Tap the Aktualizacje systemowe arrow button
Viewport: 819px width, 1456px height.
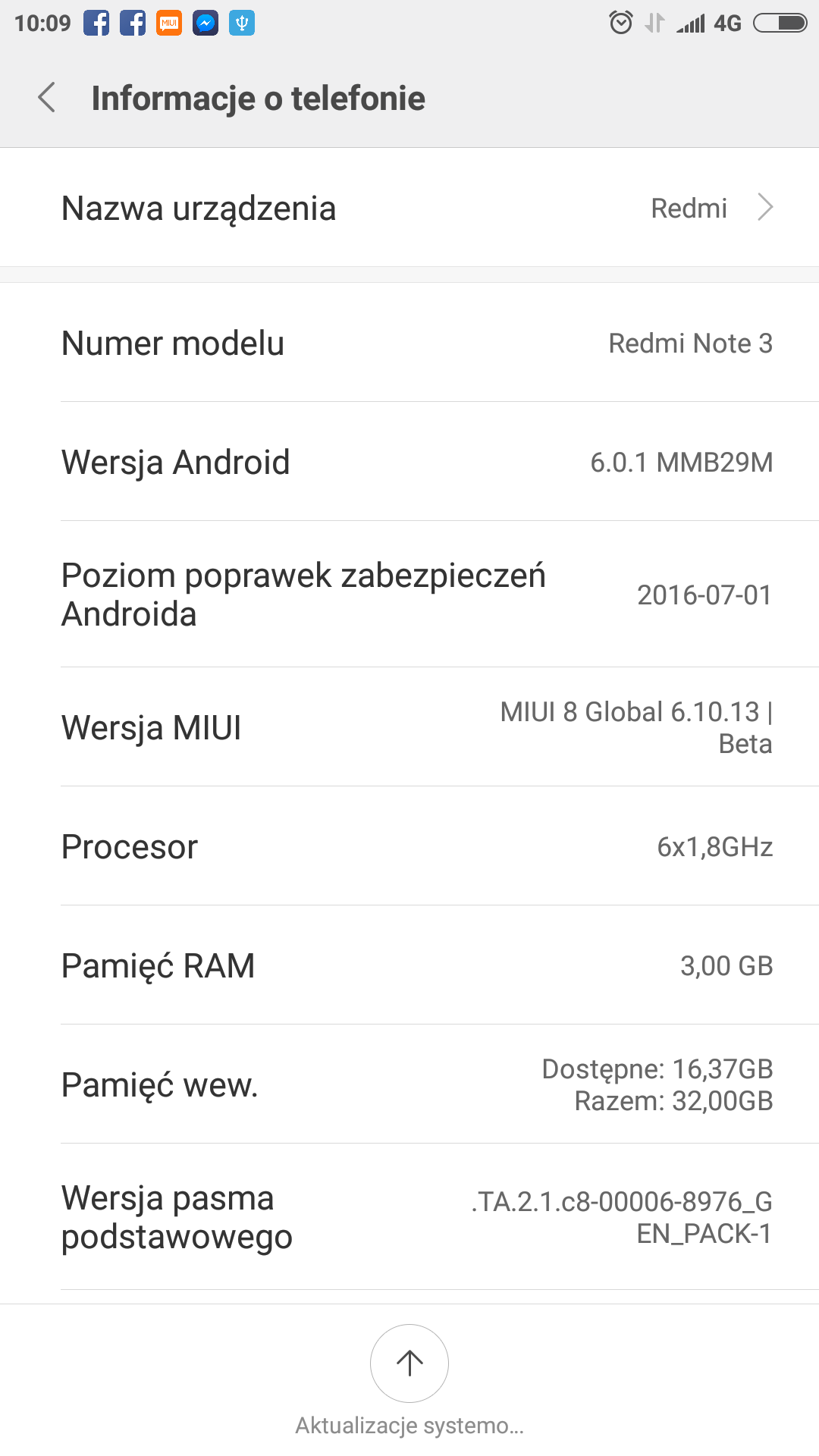coord(409,1363)
